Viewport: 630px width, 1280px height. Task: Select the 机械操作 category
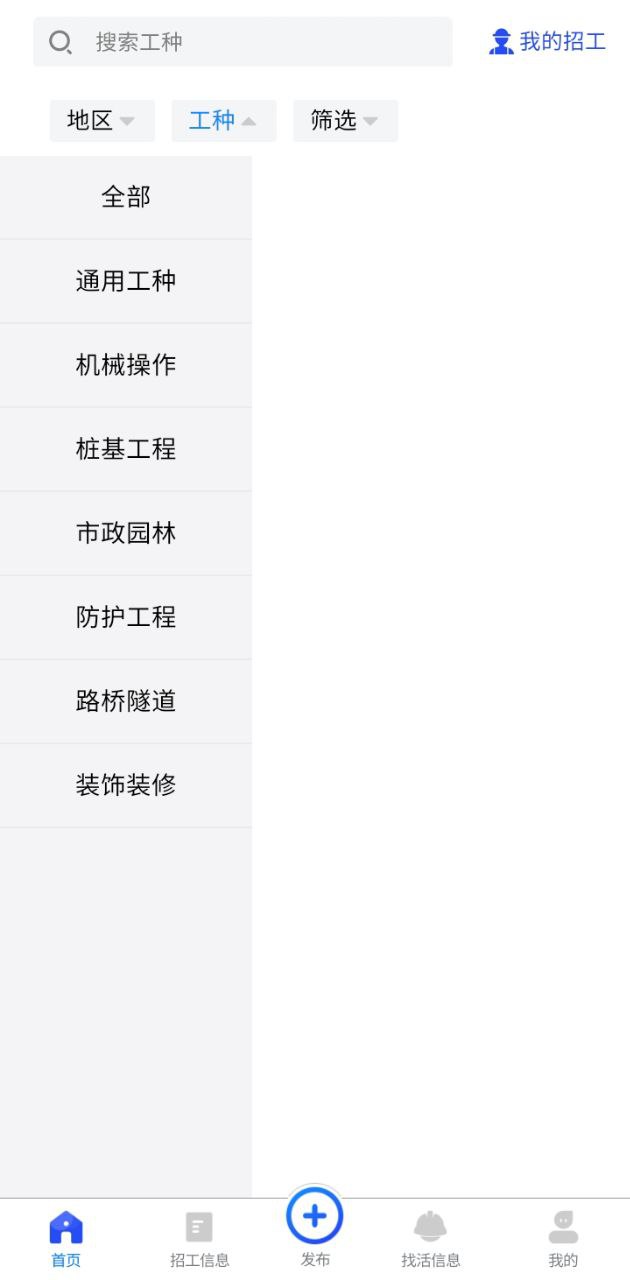point(126,365)
